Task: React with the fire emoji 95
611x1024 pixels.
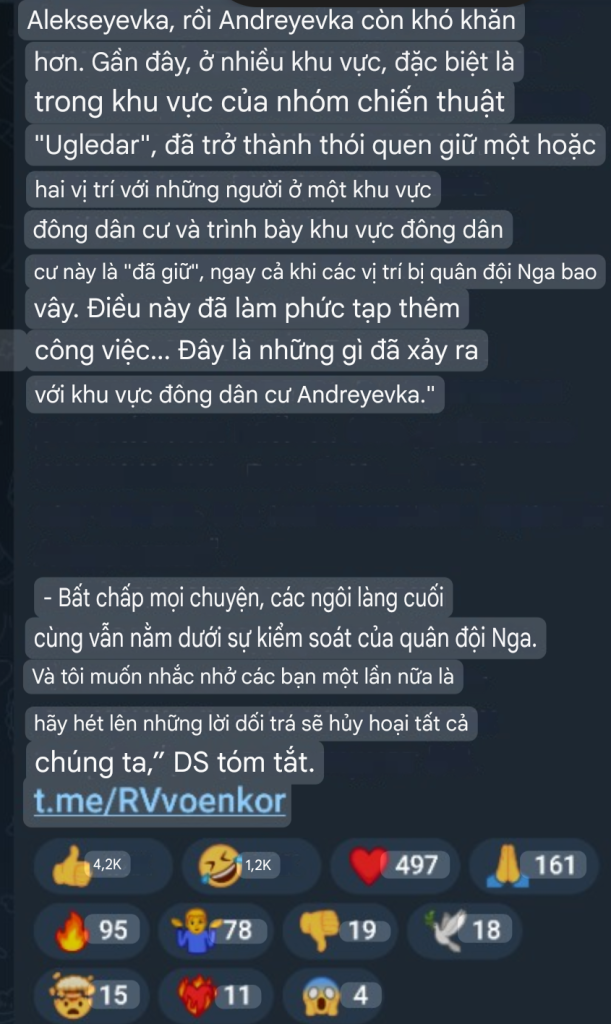Action: 91,931
